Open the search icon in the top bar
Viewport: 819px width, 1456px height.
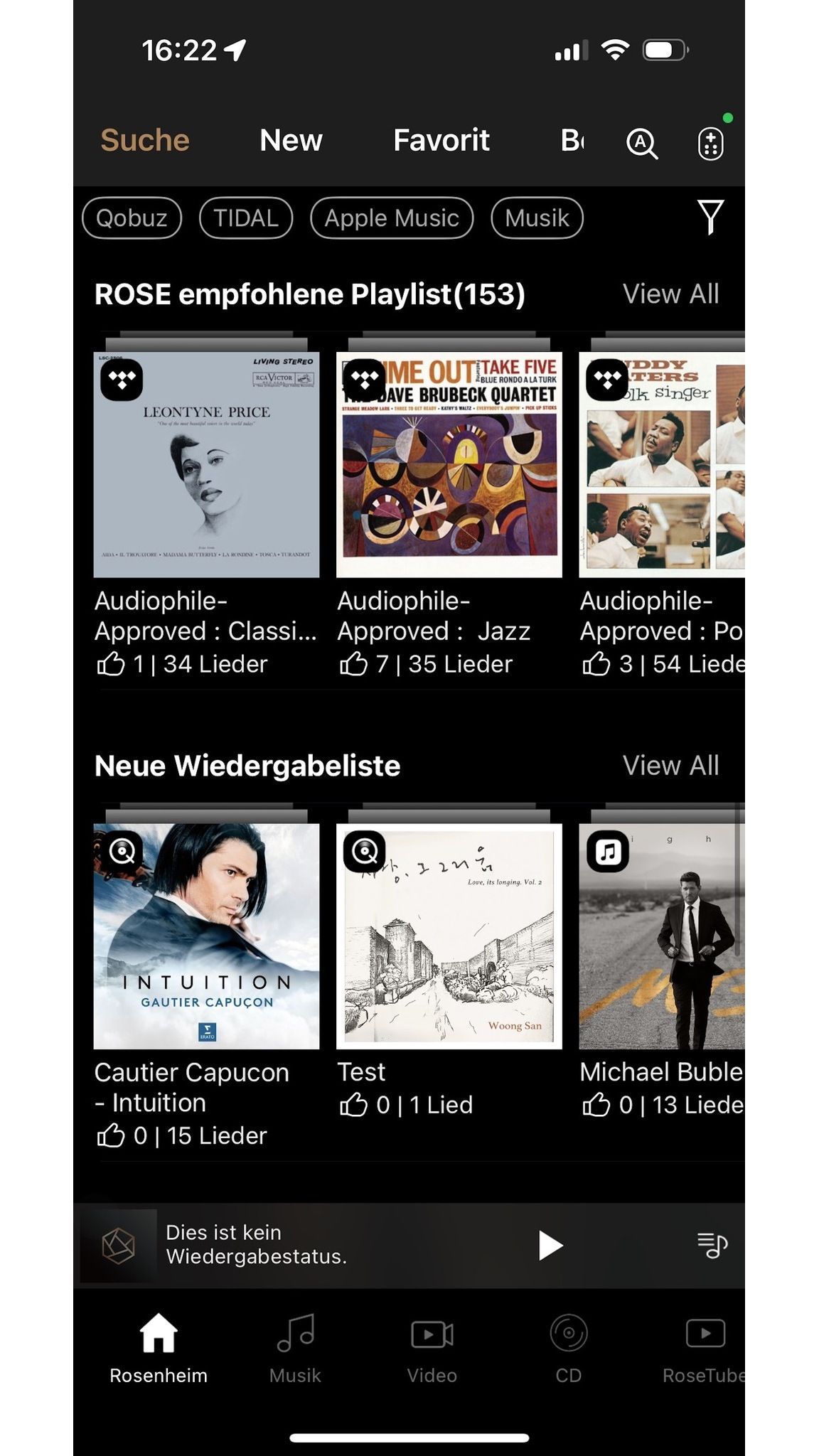pyautogui.click(x=641, y=143)
